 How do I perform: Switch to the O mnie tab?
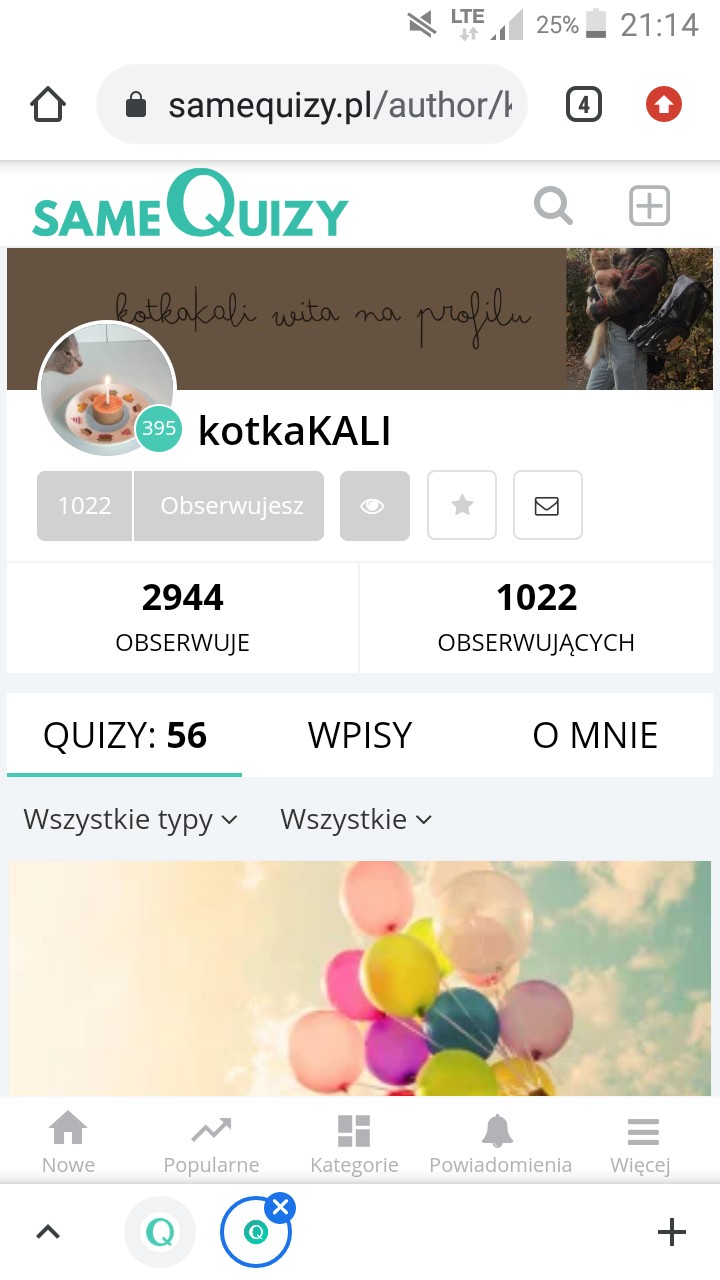595,736
